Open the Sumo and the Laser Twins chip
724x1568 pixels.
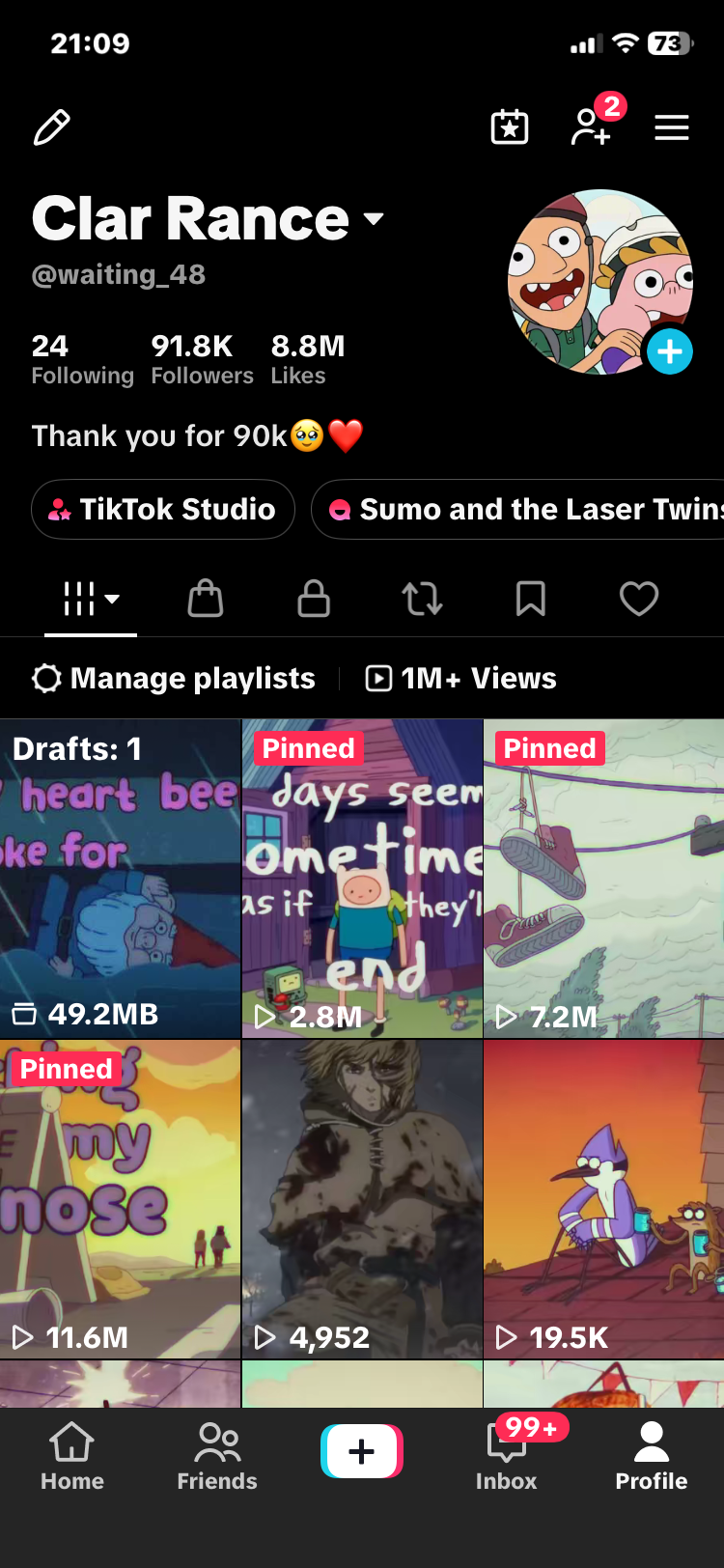point(517,509)
